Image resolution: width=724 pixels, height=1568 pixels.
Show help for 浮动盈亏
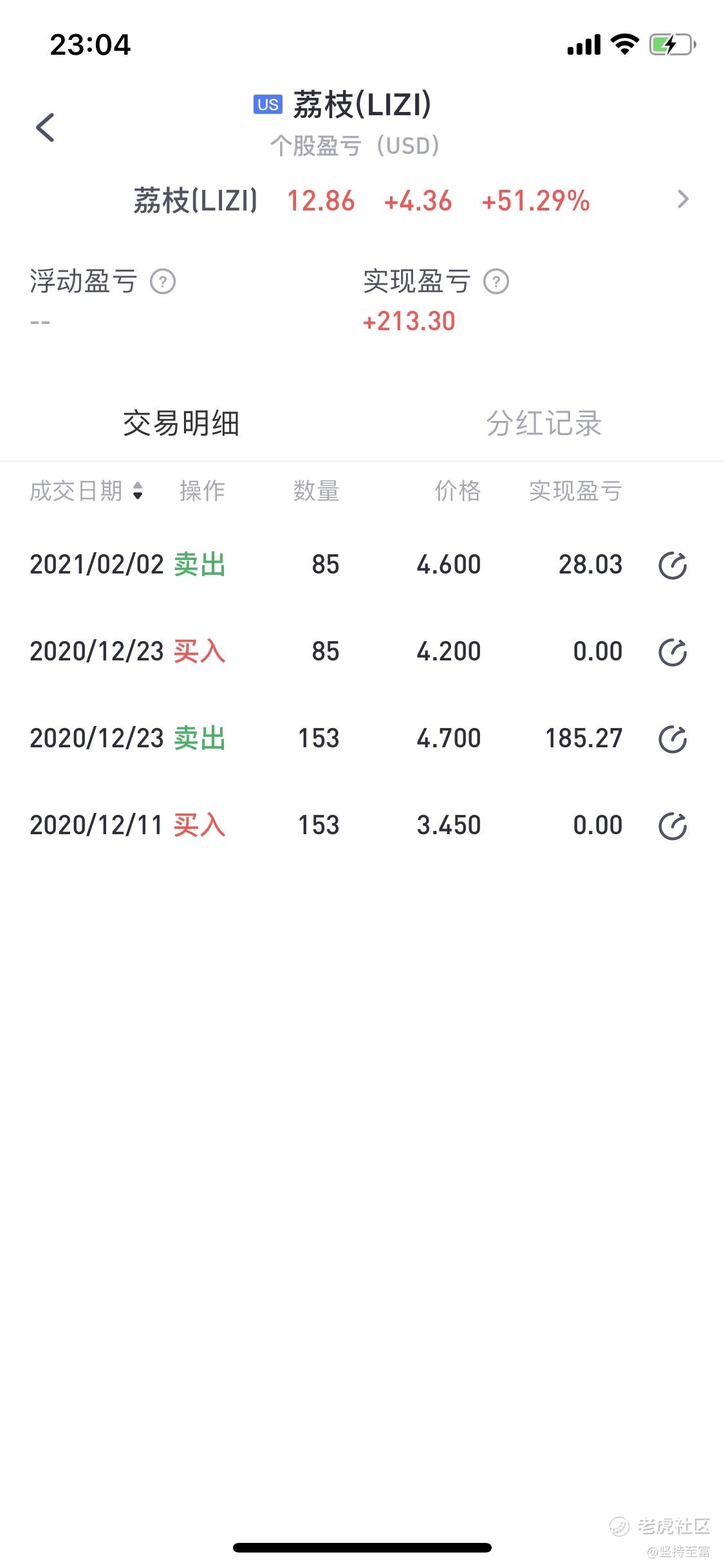[163, 282]
